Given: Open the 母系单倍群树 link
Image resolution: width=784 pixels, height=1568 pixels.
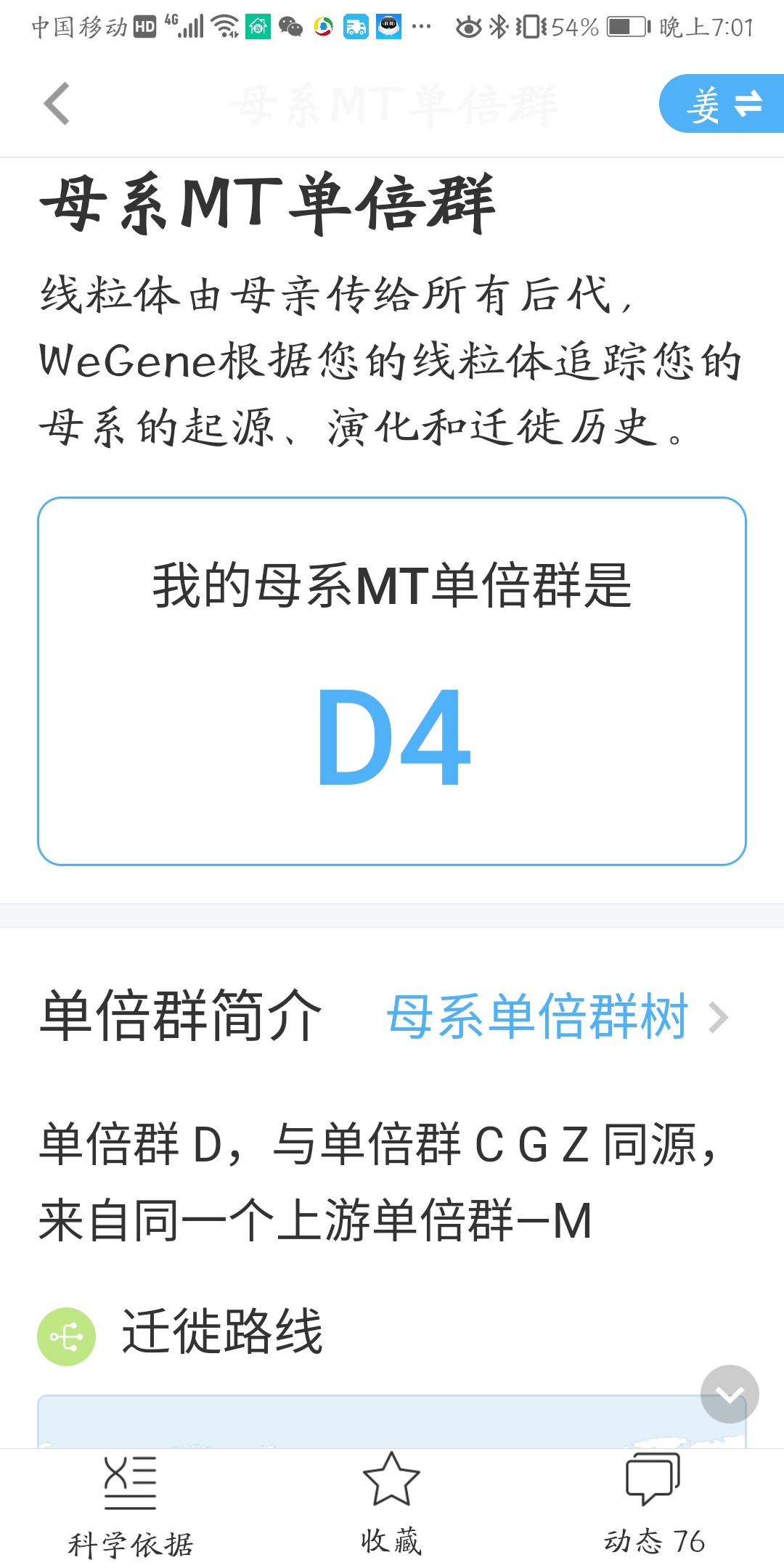Looking at the screenshot, I should tap(558, 1016).
